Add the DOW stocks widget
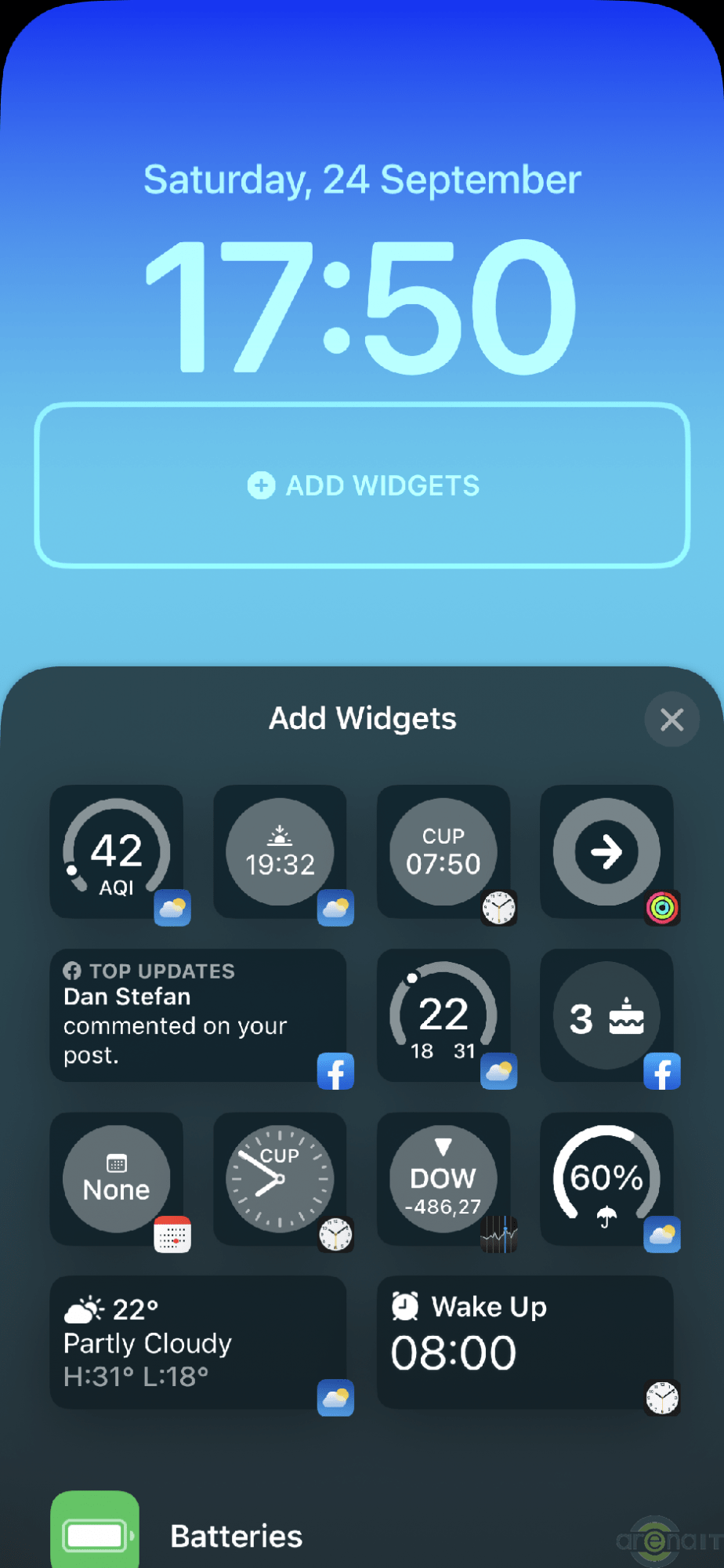 [x=443, y=1178]
